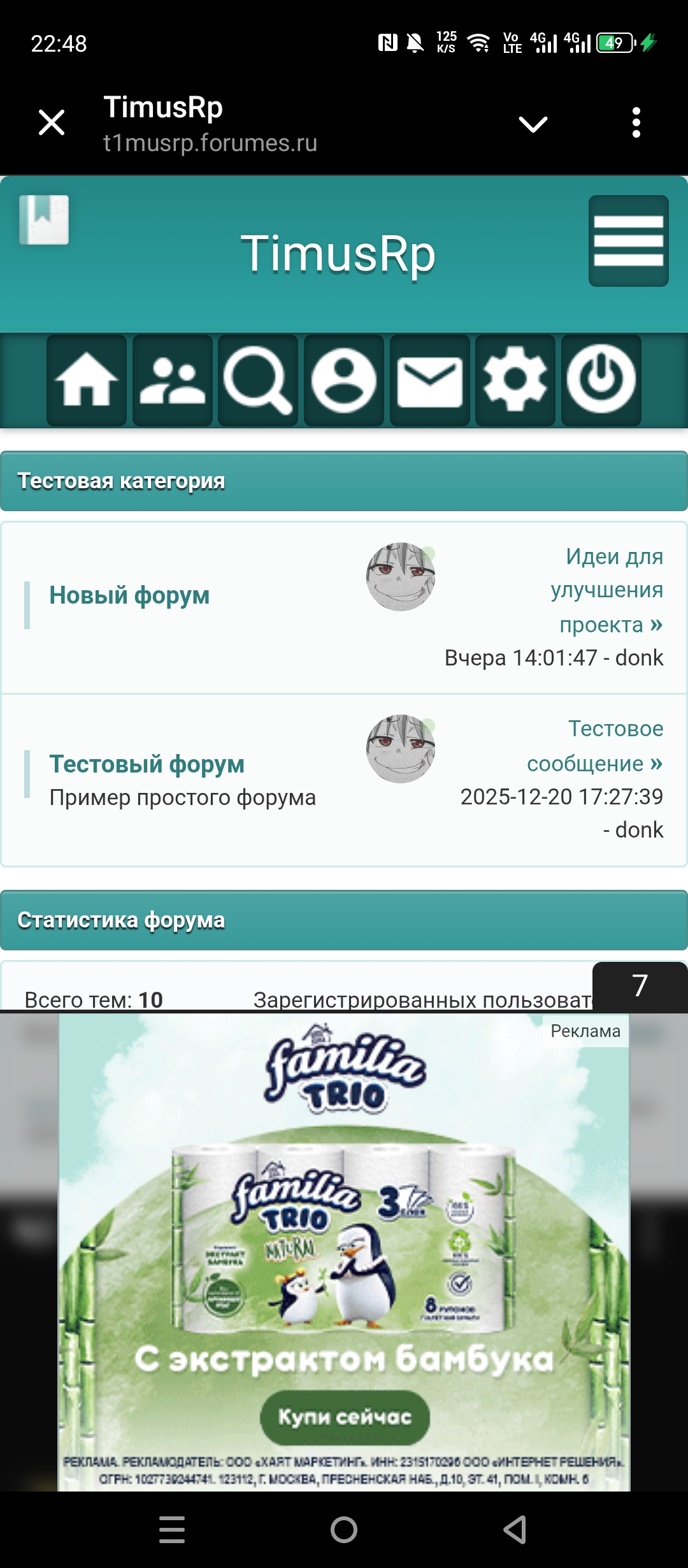Open forum search
This screenshot has height=1568, width=688.
click(x=257, y=381)
